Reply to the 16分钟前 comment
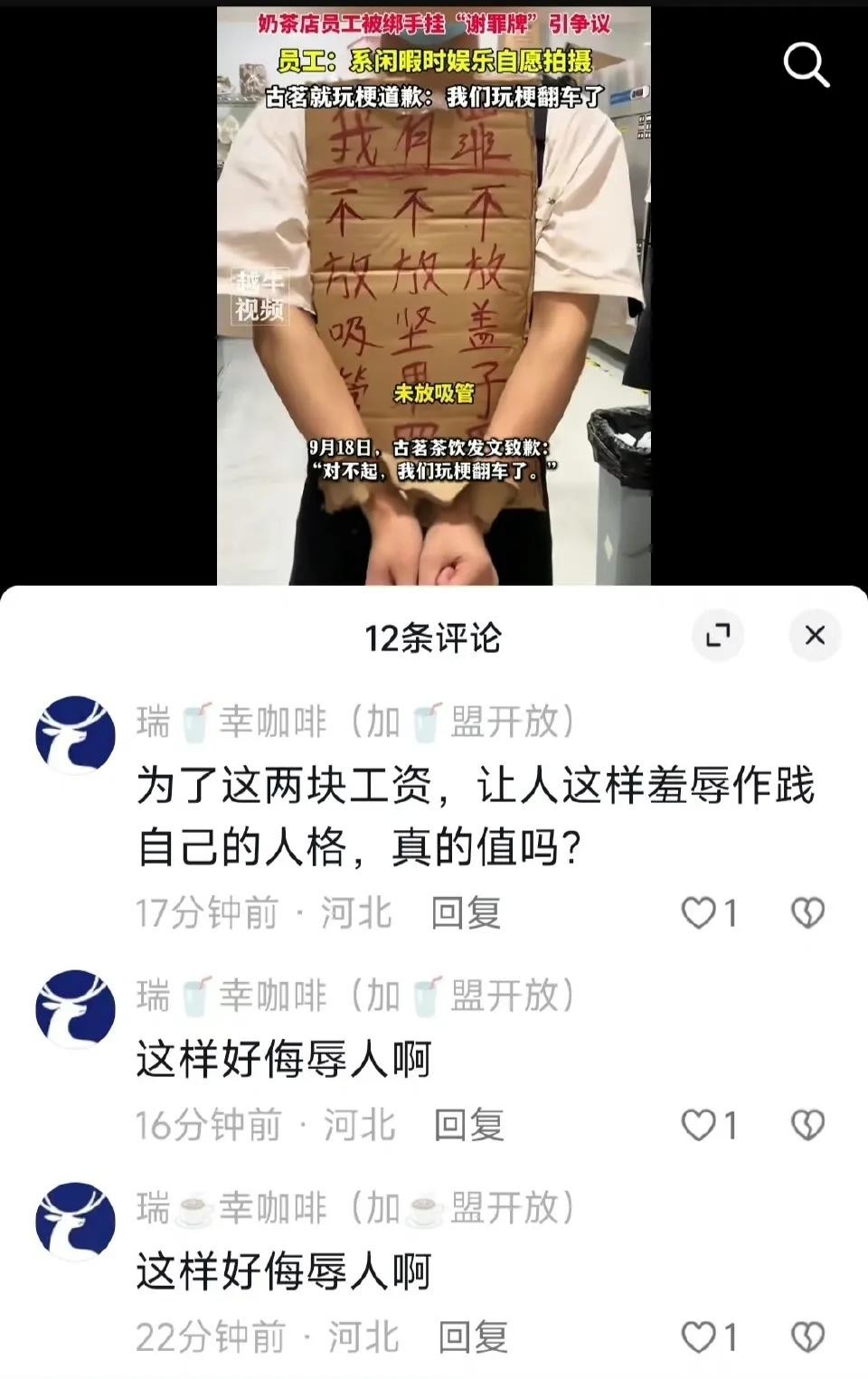This screenshot has height=1379, width=868. click(x=468, y=1126)
